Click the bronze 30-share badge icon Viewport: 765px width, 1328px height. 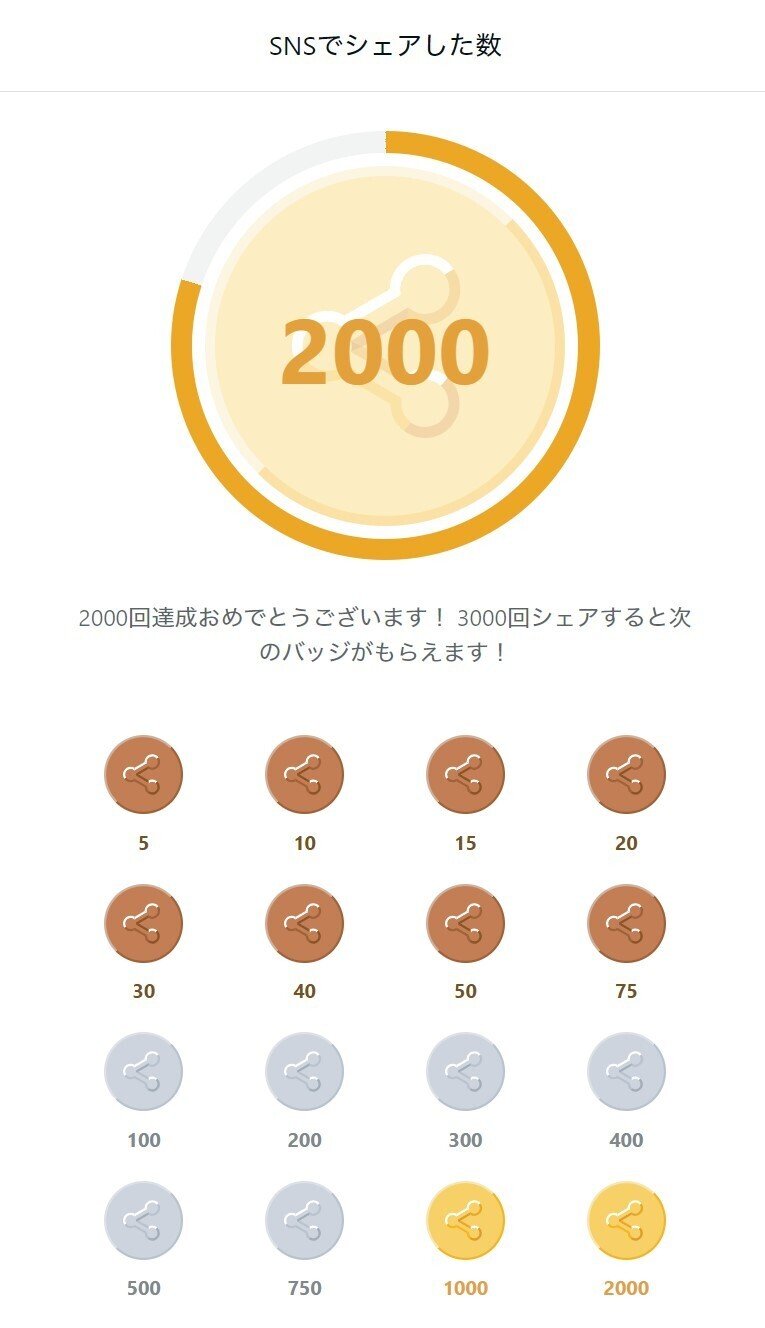(143, 923)
